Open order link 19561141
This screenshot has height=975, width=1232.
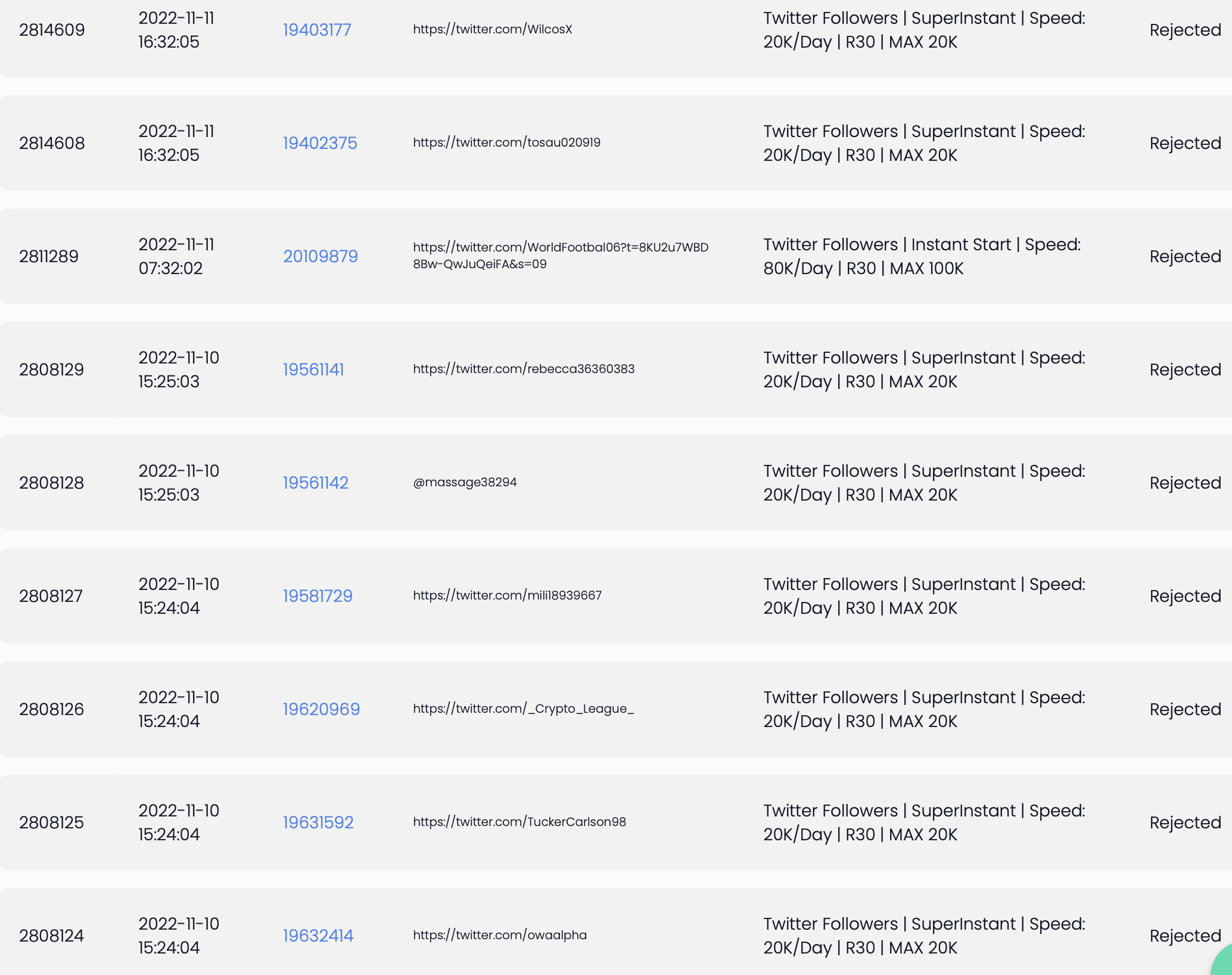click(x=313, y=369)
